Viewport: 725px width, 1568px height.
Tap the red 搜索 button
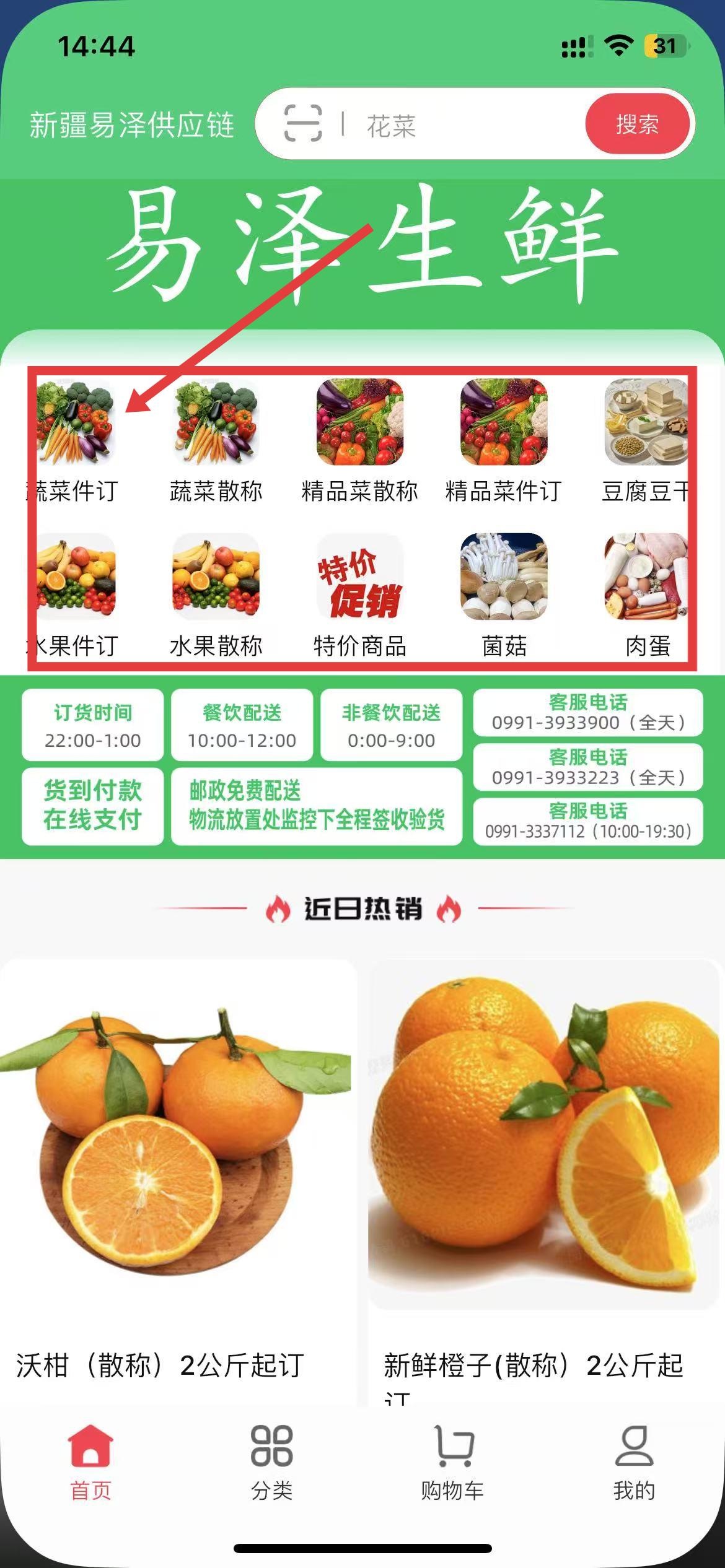point(637,124)
